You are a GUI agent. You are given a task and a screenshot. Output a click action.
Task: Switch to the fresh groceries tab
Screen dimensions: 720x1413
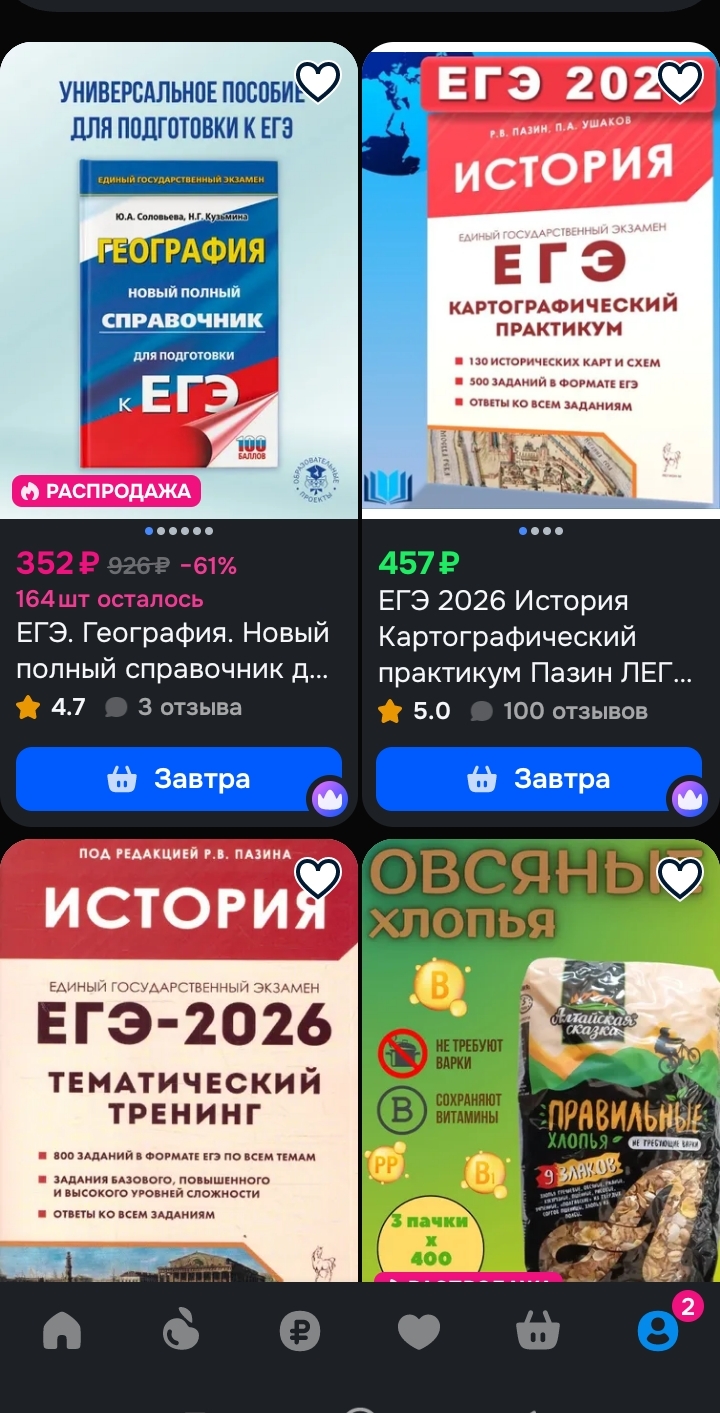181,1331
